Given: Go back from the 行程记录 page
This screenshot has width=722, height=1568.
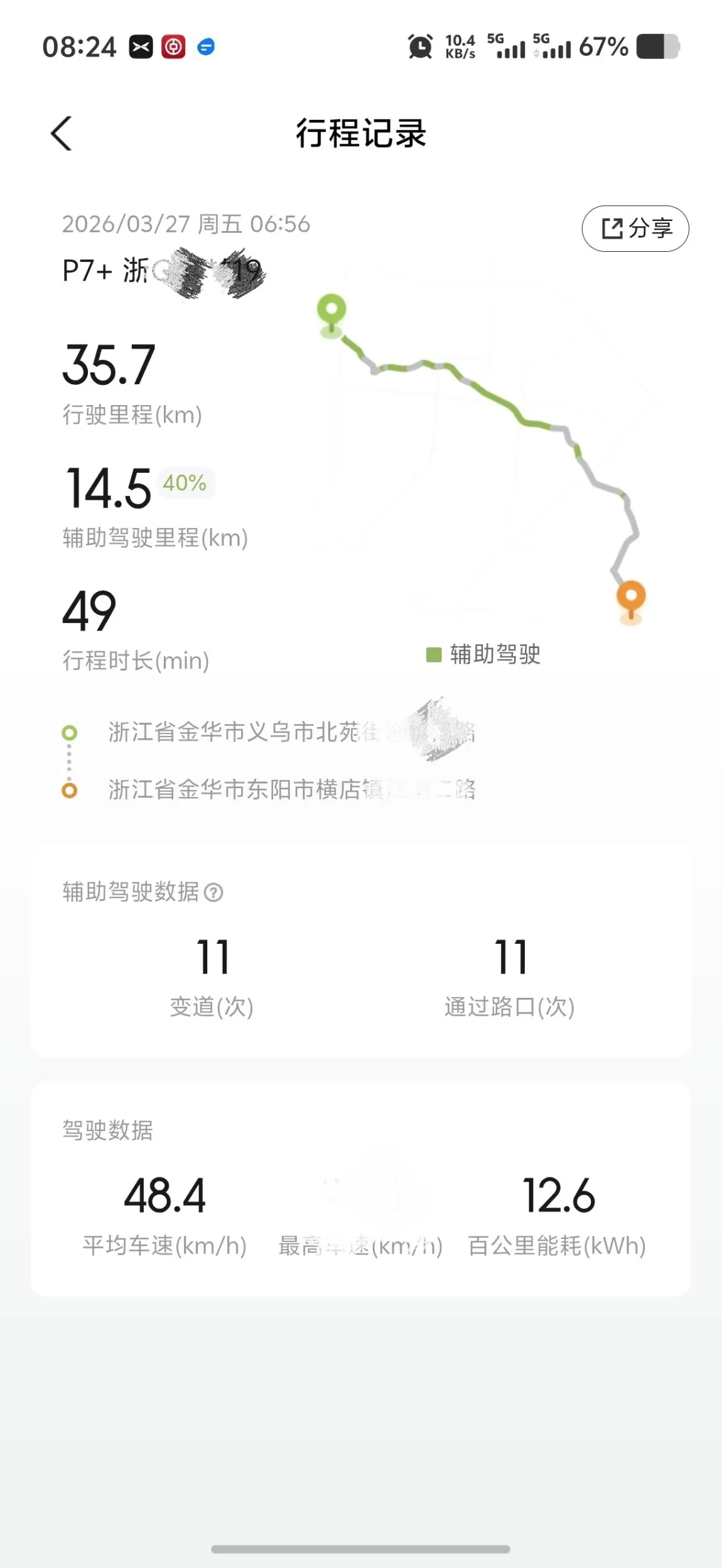Looking at the screenshot, I should (x=62, y=133).
